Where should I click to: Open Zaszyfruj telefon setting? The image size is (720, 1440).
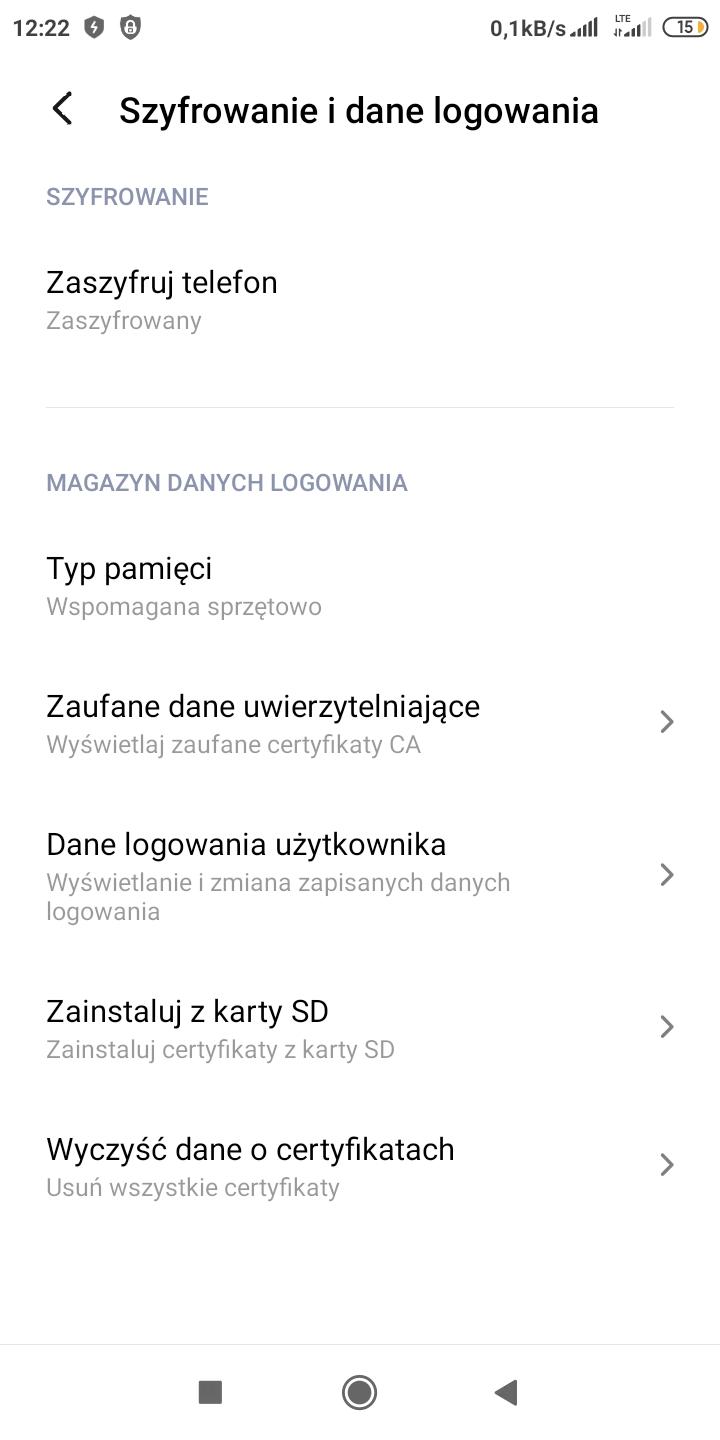[x=360, y=300]
